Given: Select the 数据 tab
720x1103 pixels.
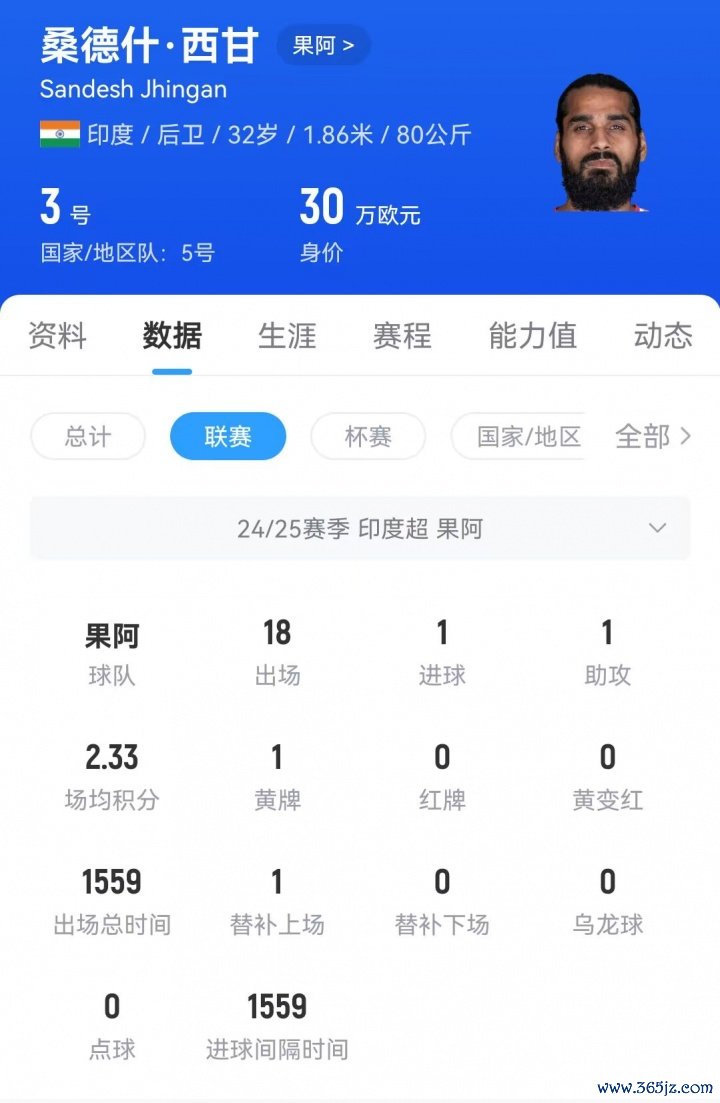Looking at the screenshot, I should [x=172, y=335].
